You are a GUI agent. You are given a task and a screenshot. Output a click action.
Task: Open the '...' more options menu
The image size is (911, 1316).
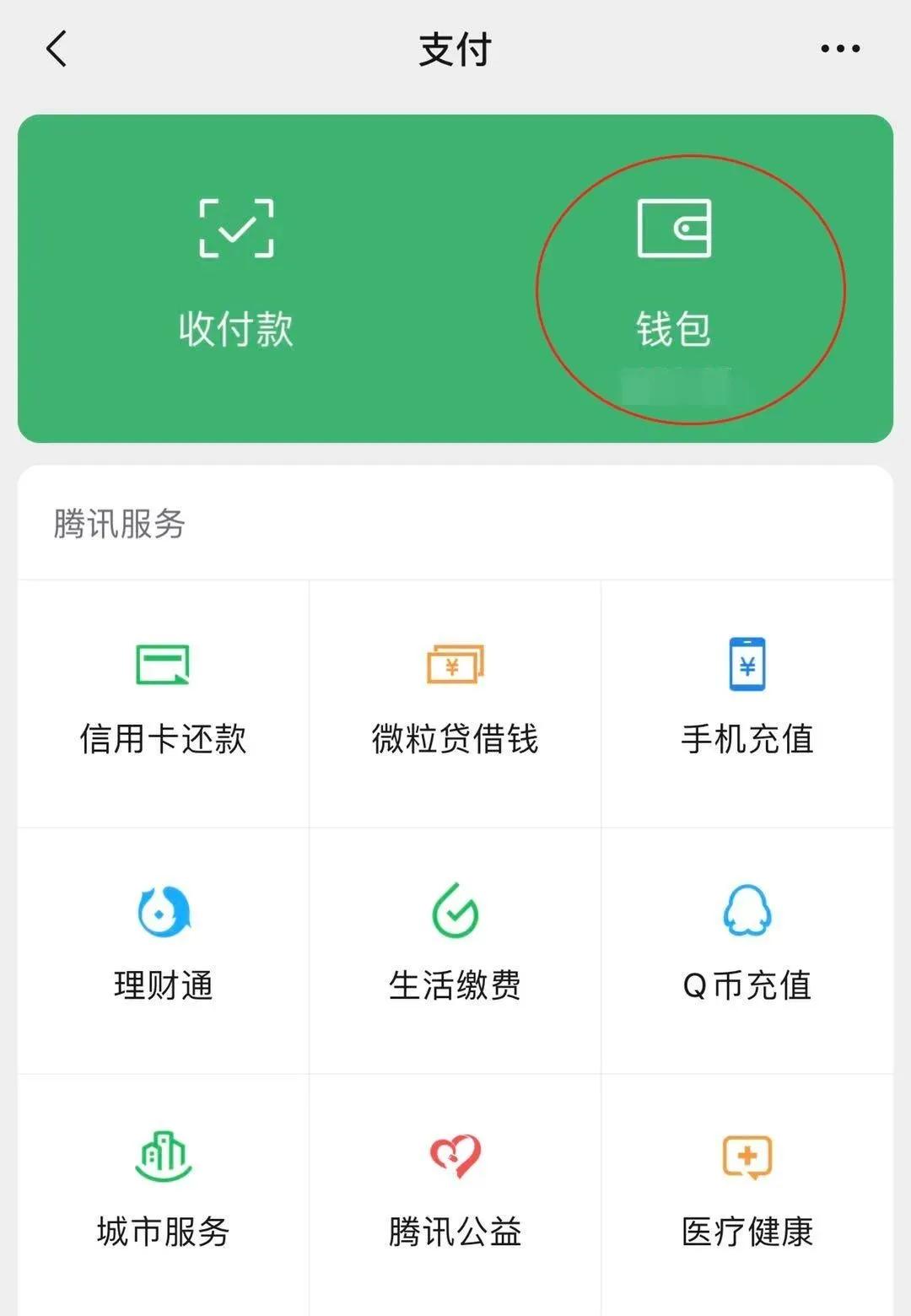tap(838, 48)
